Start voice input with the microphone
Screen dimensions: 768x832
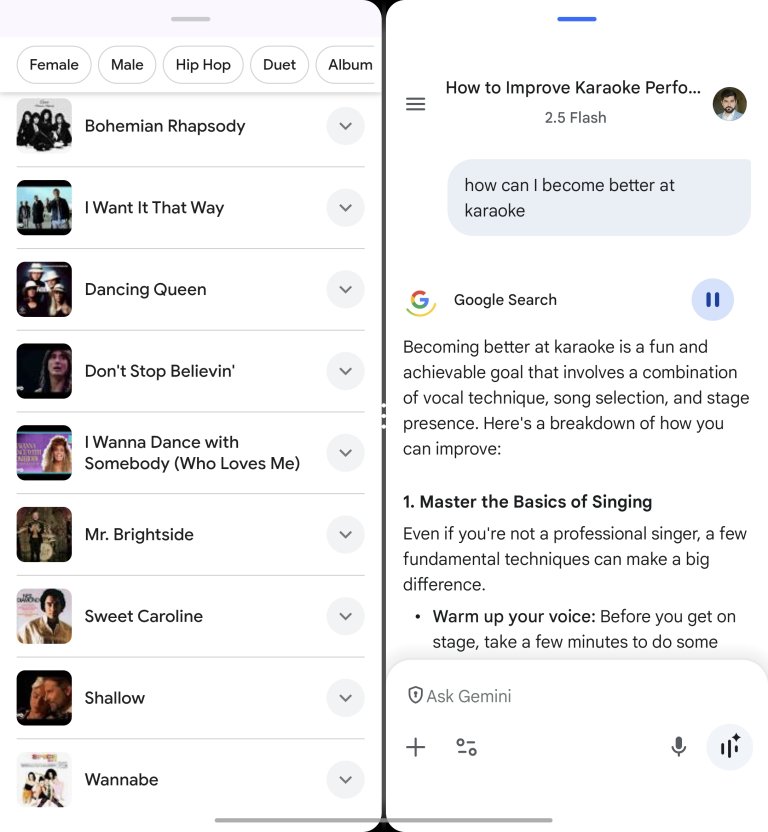coord(679,747)
